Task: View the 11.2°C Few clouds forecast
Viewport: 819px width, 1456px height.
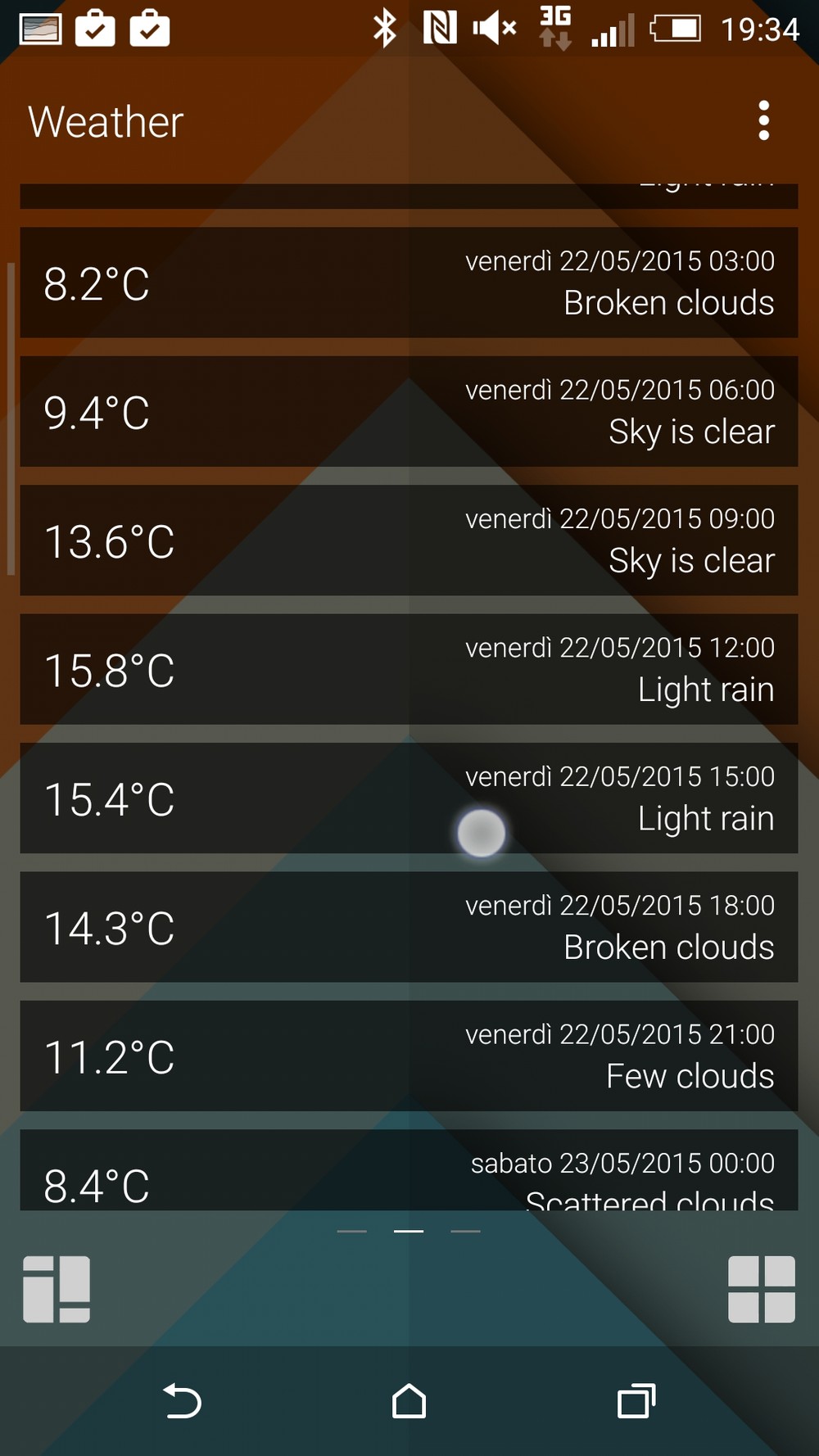Action: click(x=409, y=1056)
